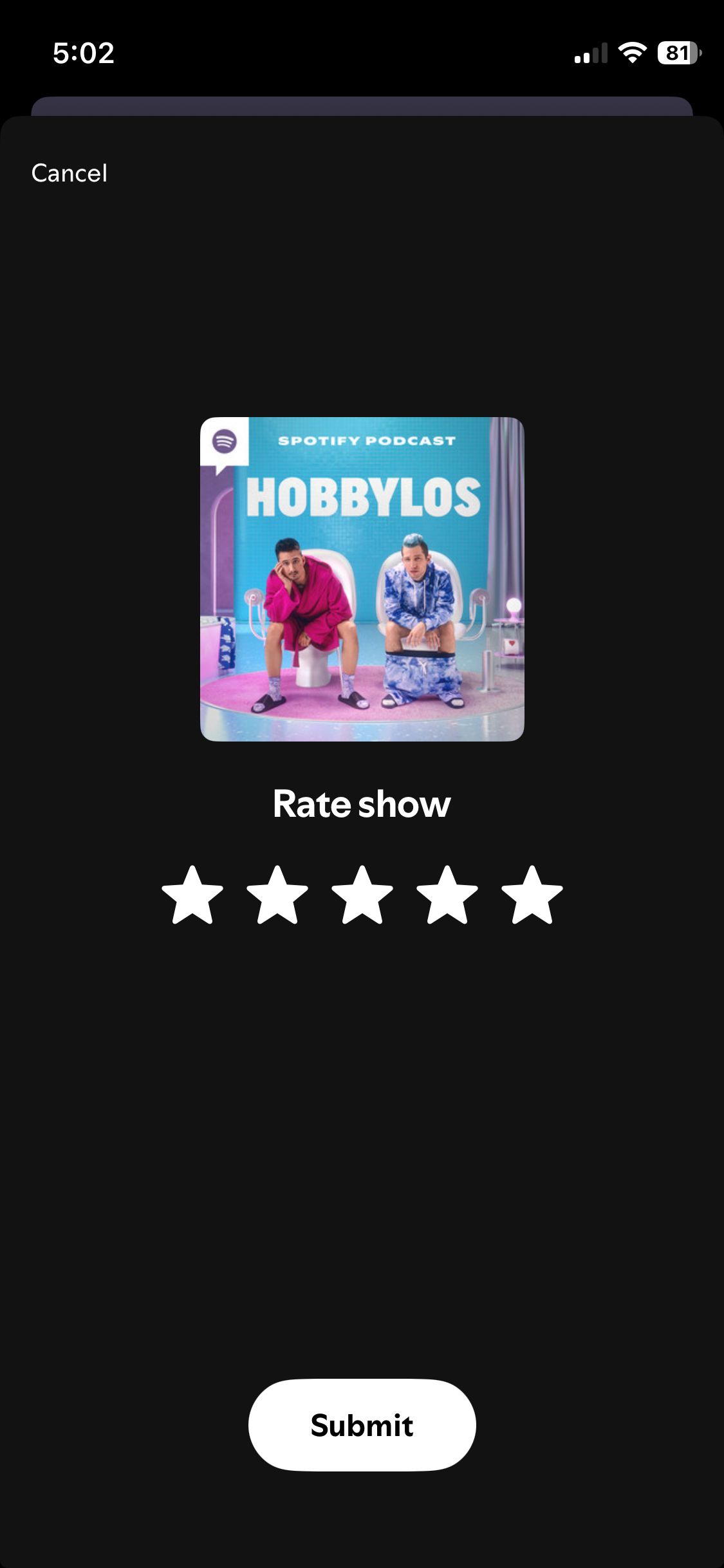Rate the show two stars

click(x=277, y=895)
